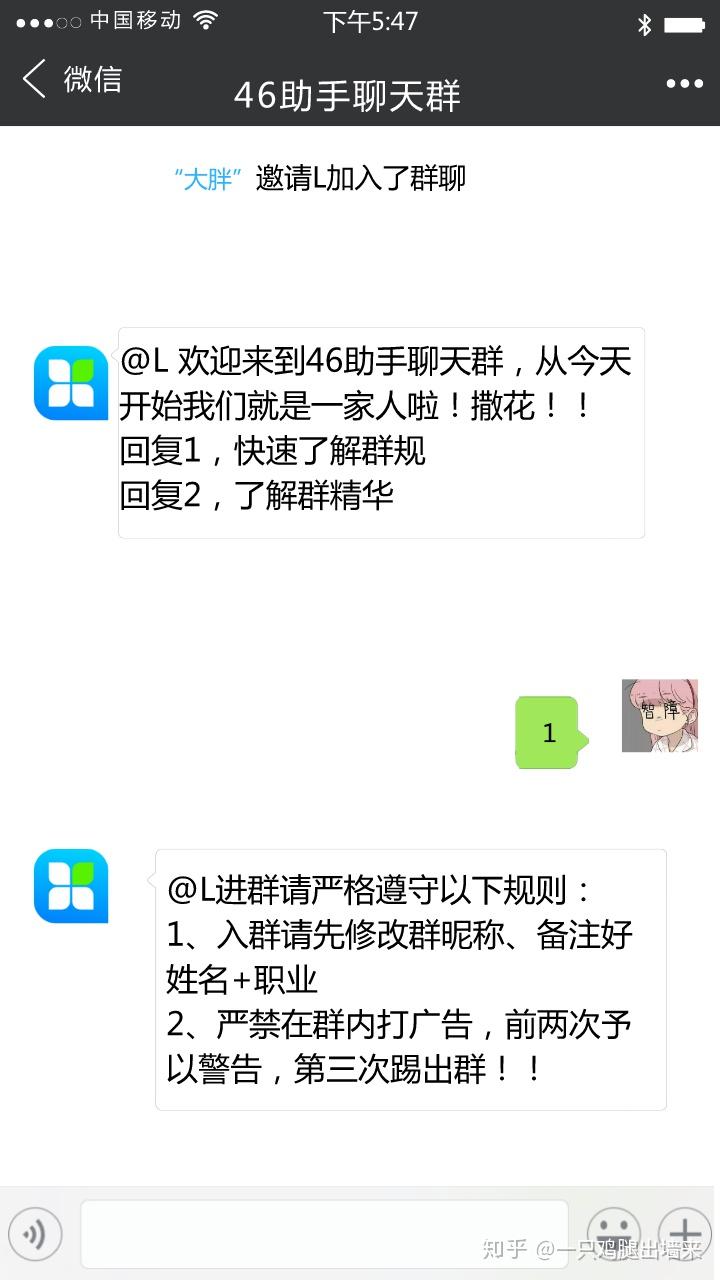
Task: Tap the 智障 user avatar
Action: click(x=660, y=716)
